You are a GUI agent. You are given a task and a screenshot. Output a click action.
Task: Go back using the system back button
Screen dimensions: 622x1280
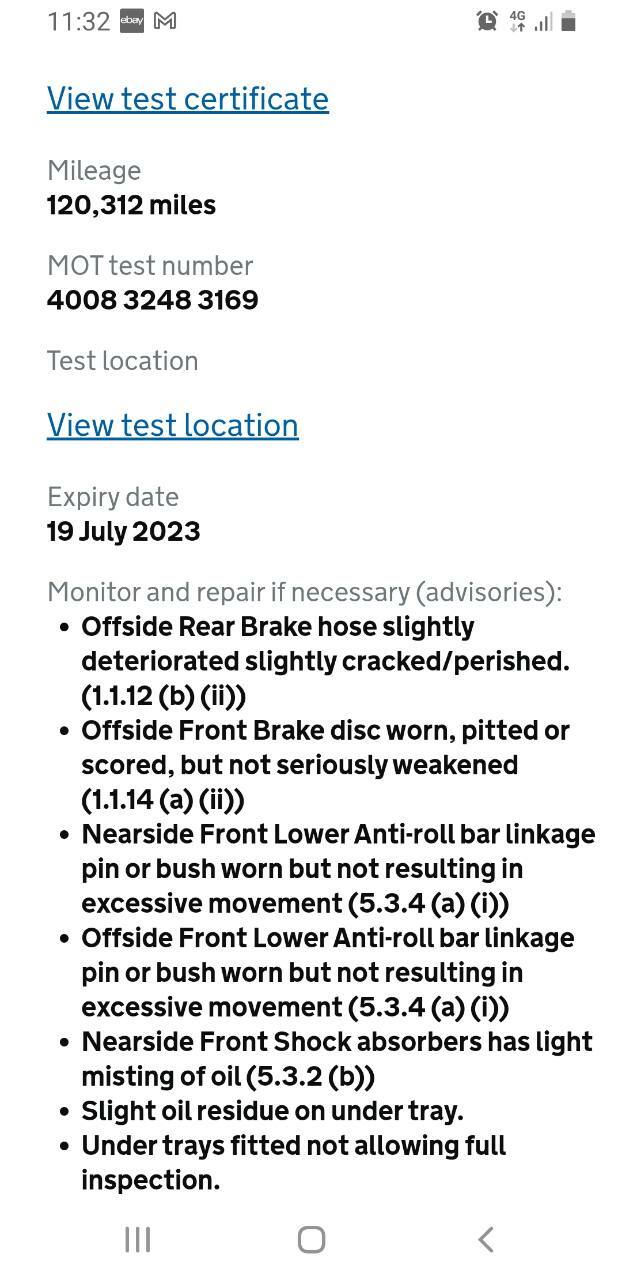coord(486,1240)
